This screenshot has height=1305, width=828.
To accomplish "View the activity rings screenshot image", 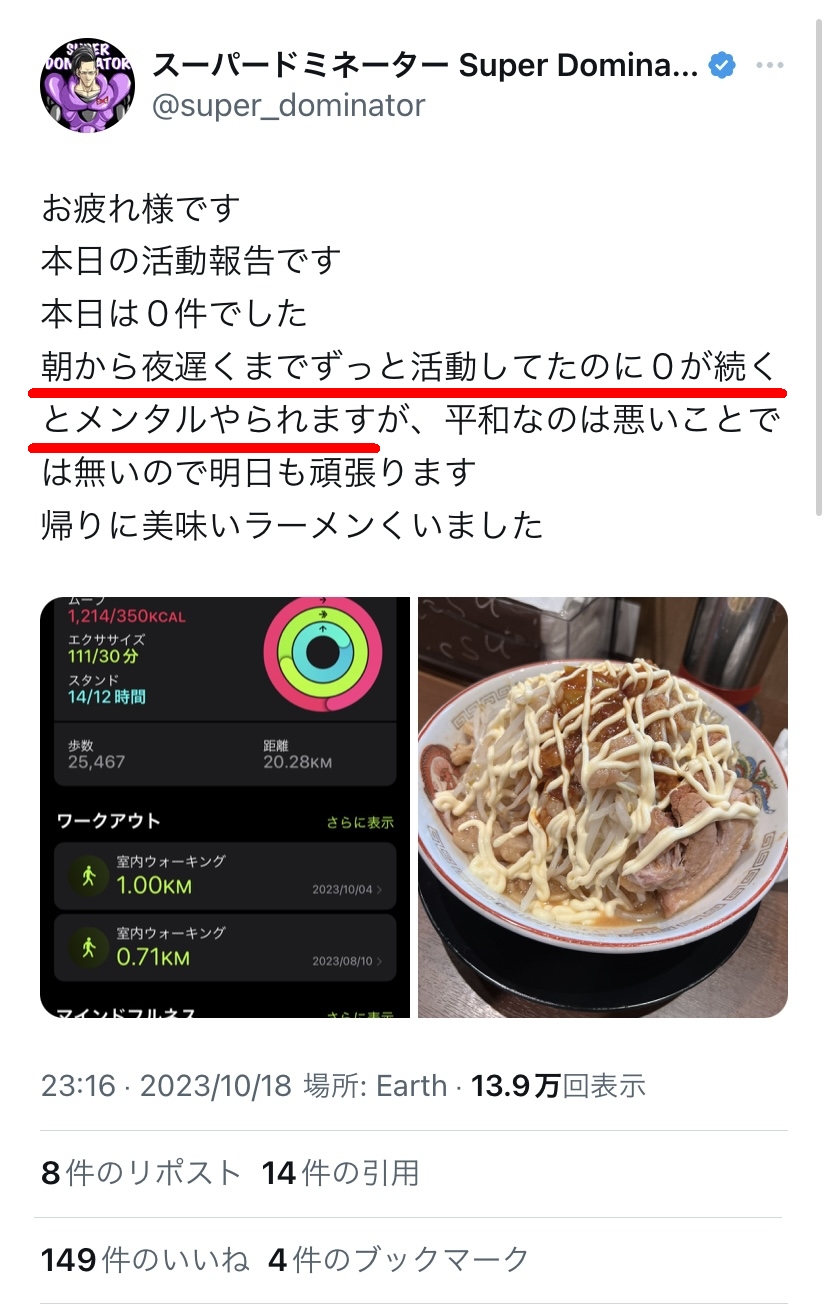I will [225, 807].
